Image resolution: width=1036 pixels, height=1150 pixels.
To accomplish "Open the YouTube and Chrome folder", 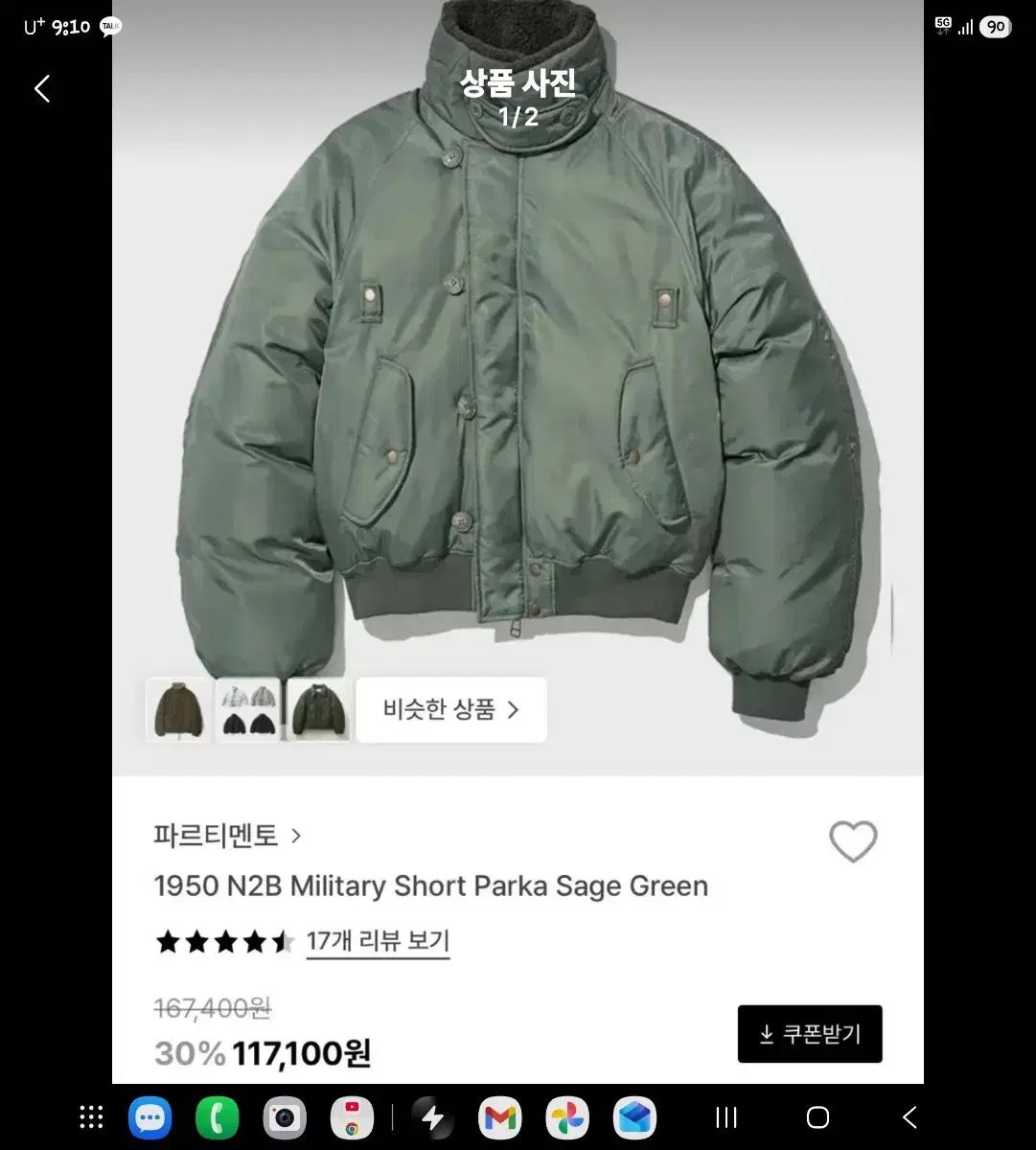I will 352,1117.
